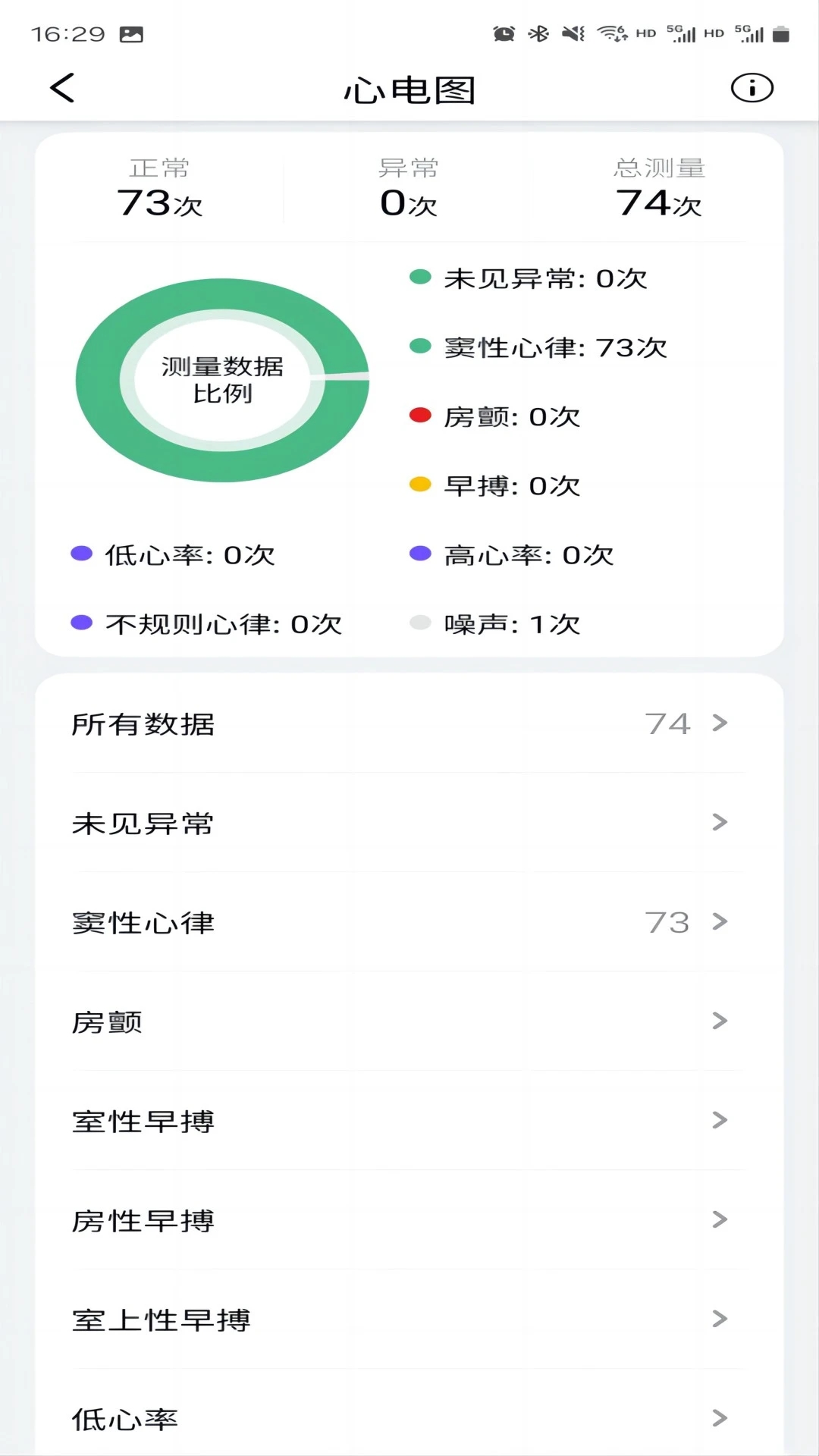
Task: View 房性早搏 records
Action: (x=409, y=1220)
